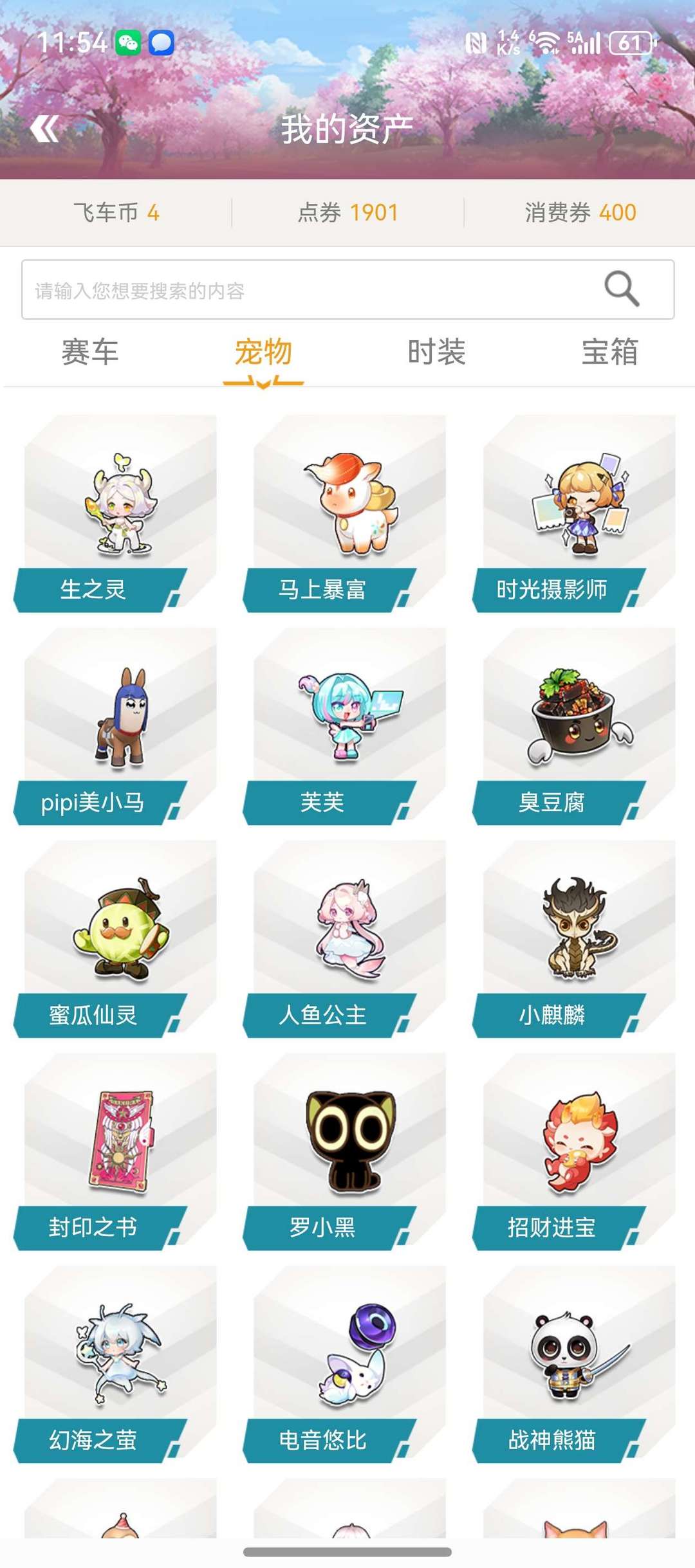The width and height of the screenshot is (695, 1568).
Task: Switch to the 宝箱 tab
Action: tap(609, 352)
